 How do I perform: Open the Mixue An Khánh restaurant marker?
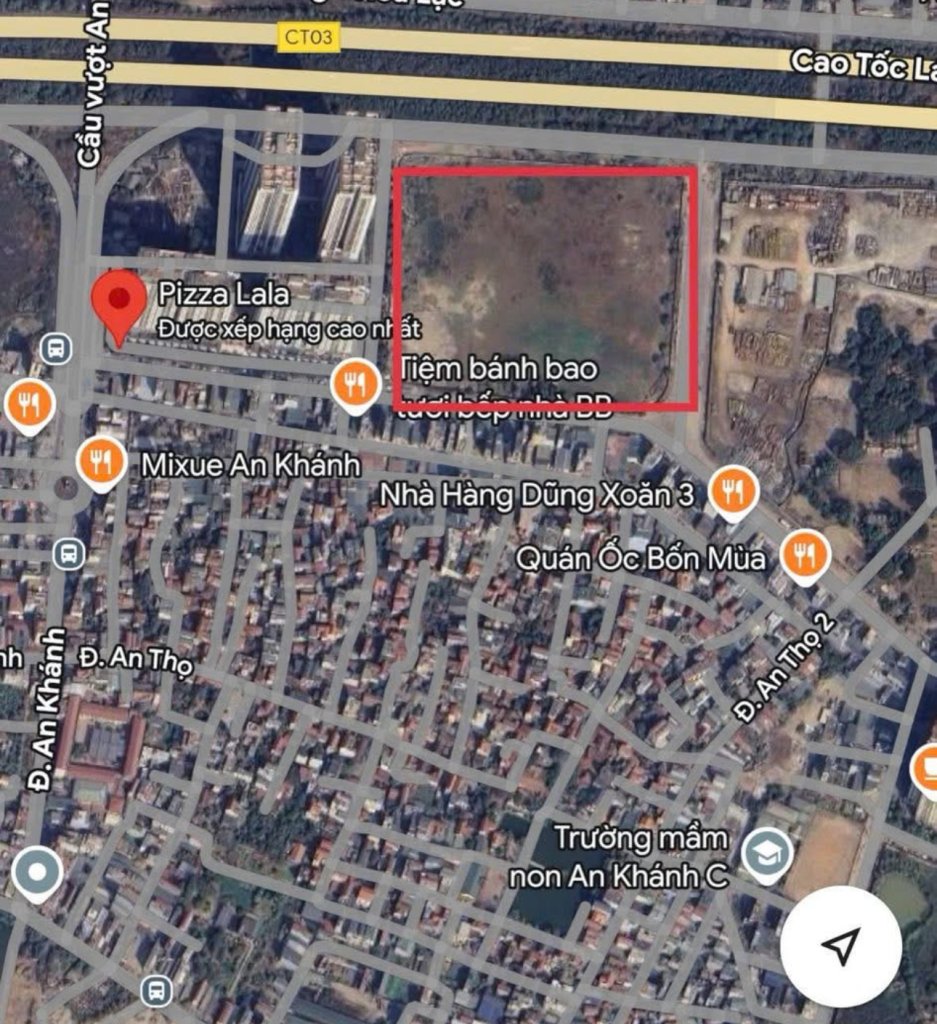click(x=101, y=462)
